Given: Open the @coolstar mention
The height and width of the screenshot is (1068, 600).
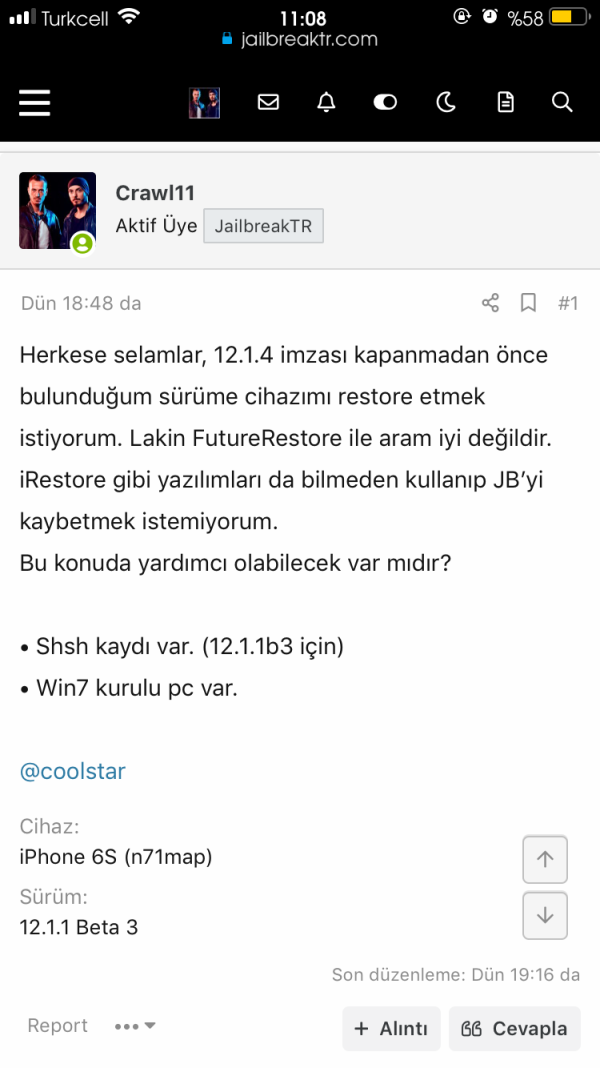Looking at the screenshot, I should [x=73, y=772].
